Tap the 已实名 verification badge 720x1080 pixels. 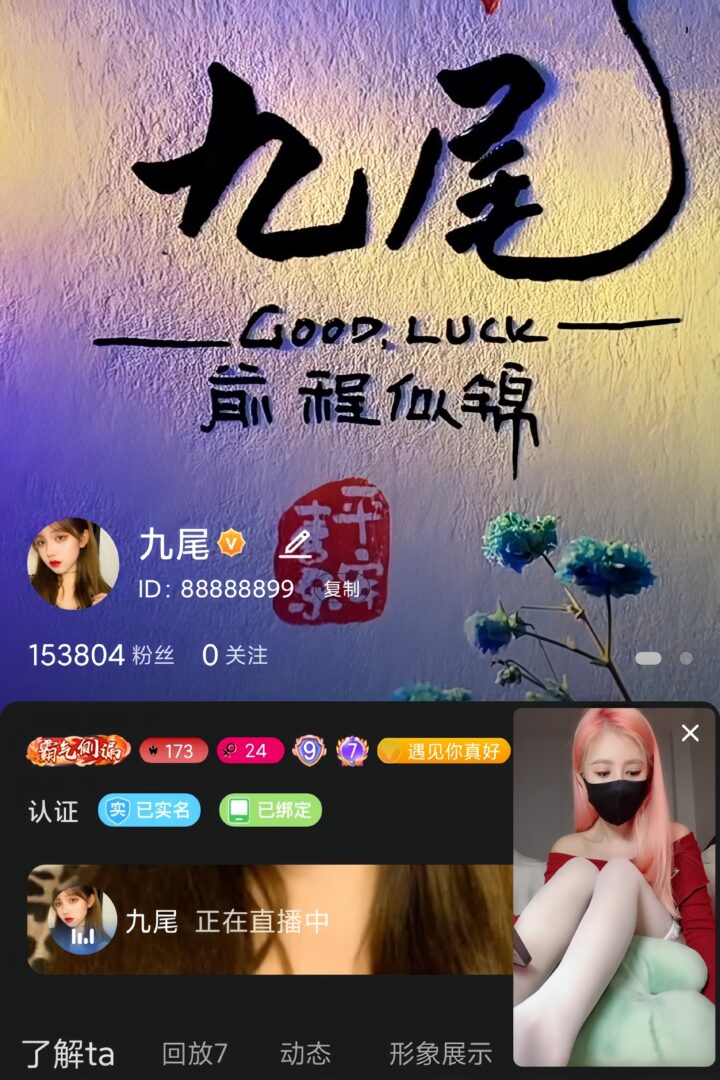pos(149,810)
